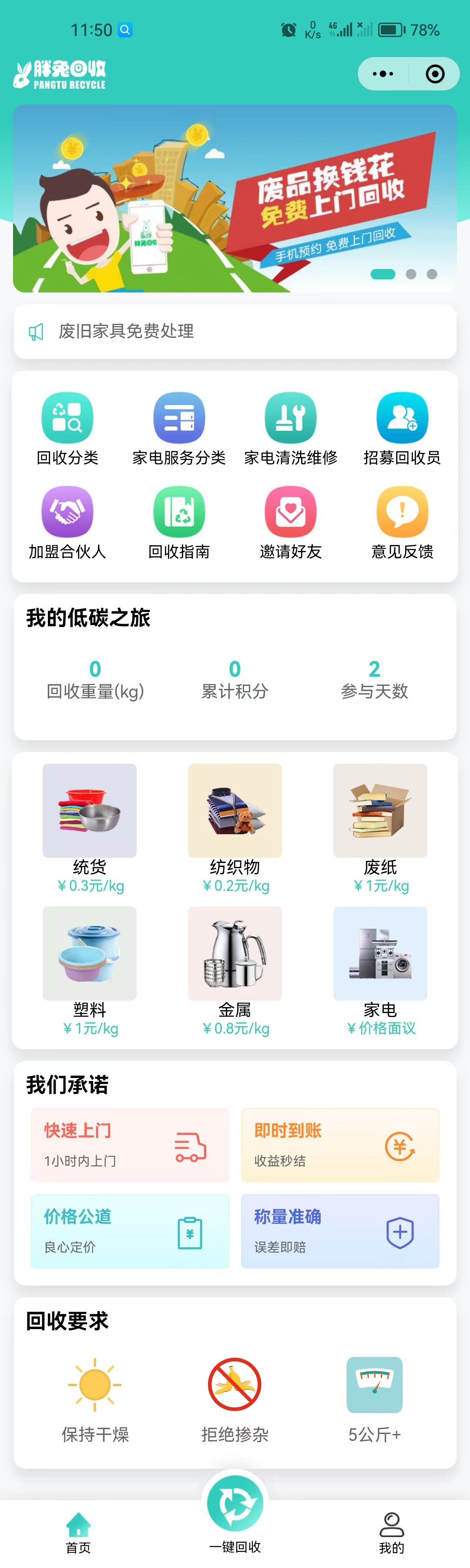The image size is (470, 1568).
Task: Switch to the 我的 tab
Action: [x=392, y=1533]
